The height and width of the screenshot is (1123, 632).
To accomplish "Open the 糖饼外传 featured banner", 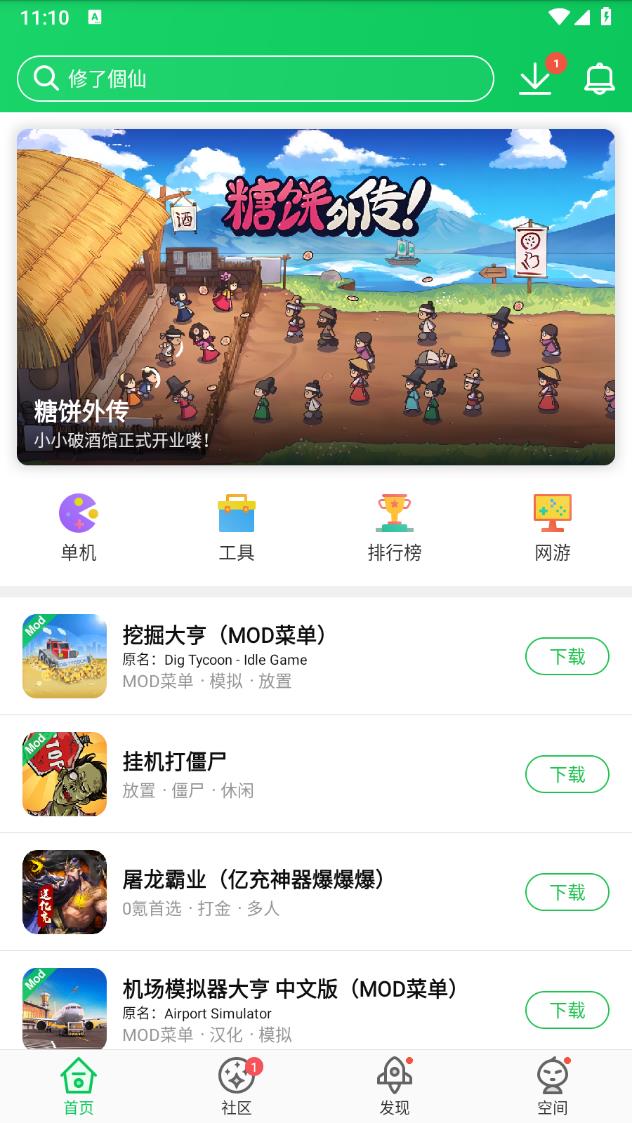I will click(x=316, y=297).
